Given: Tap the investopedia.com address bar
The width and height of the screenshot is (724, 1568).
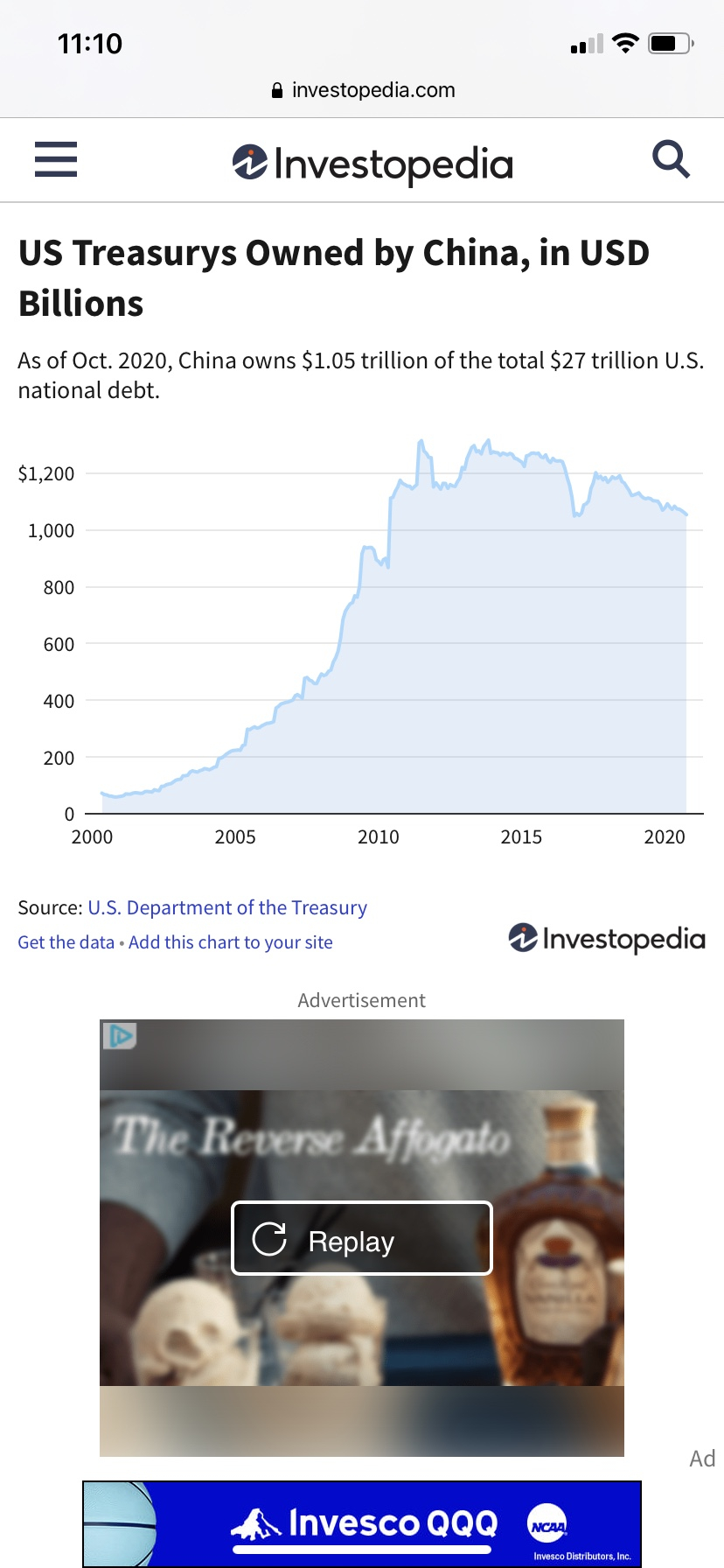Looking at the screenshot, I should (x=362, y=90).
